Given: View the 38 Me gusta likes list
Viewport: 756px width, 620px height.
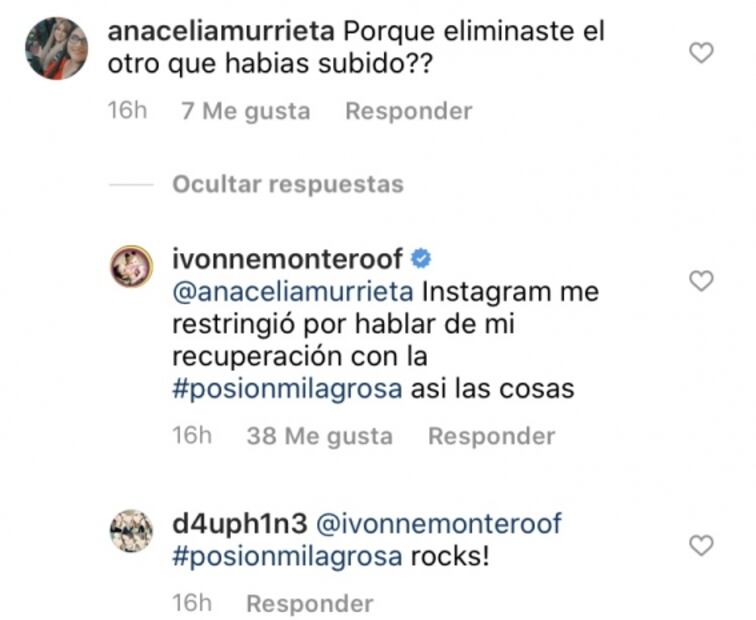Looking at the screenshot, I should tap(318, 436).
